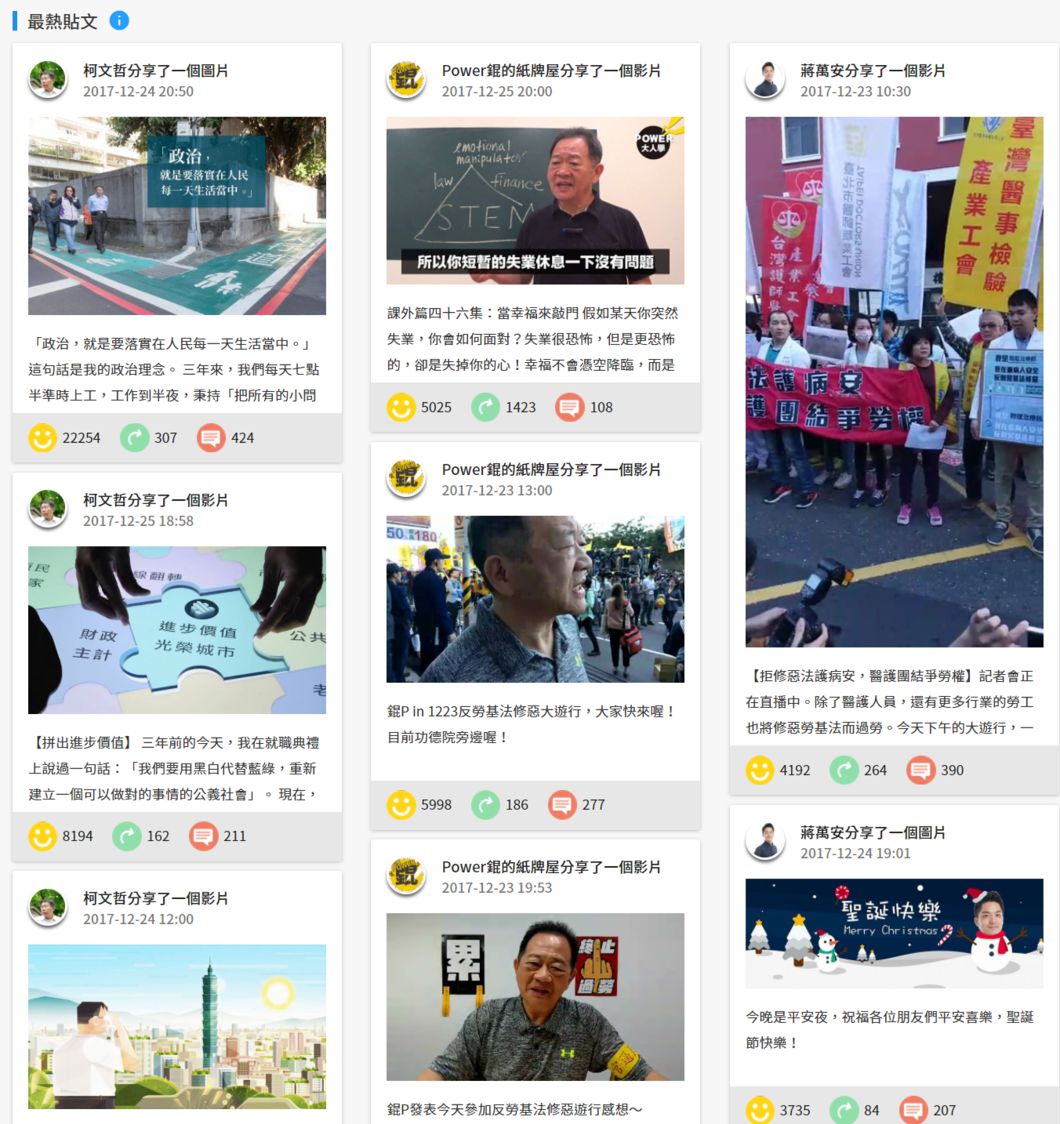The width and height of the screenshot is (1060, 1124).
Task: Open the 蔣萬安 protest live video post
Action: [894, 382]
